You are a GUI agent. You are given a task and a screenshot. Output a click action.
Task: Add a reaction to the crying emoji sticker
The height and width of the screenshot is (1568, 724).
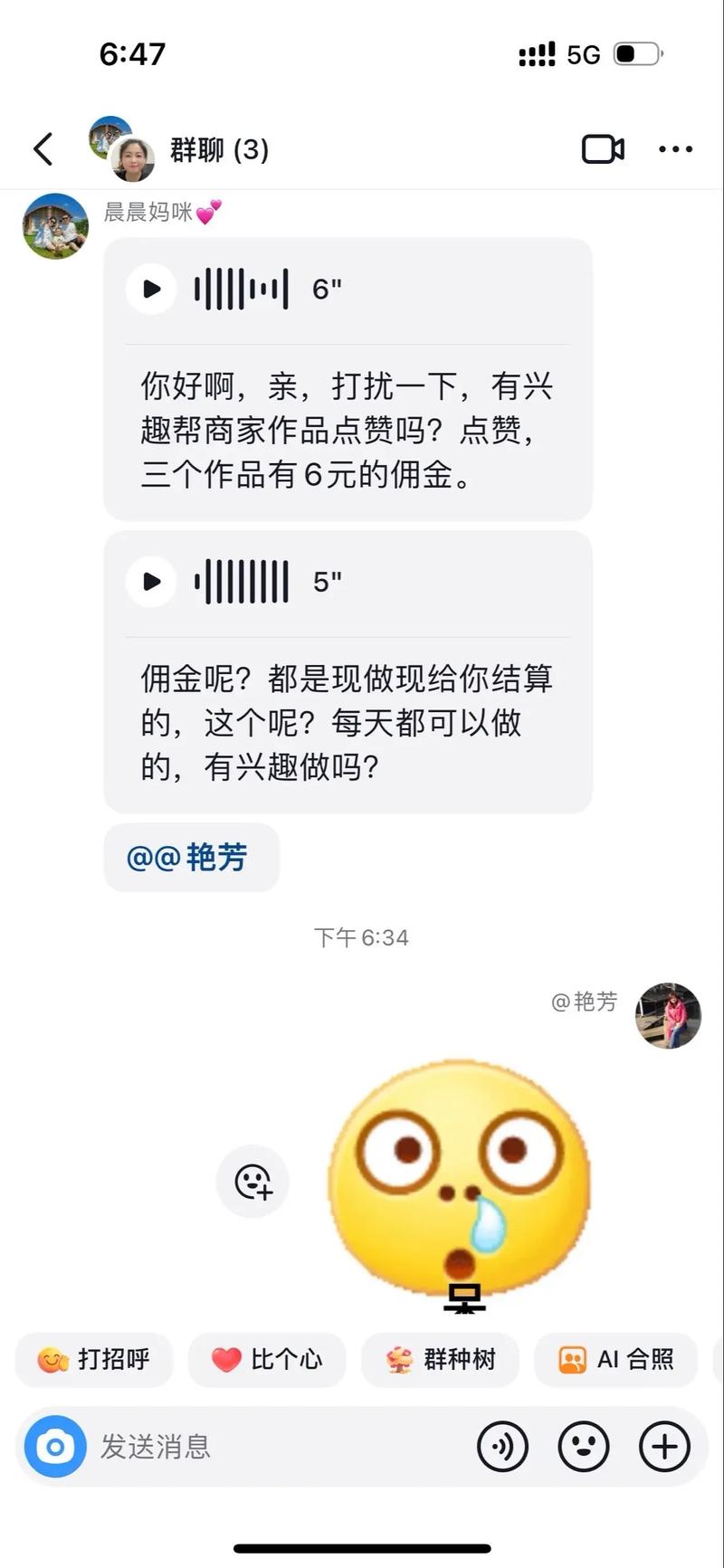(252, 1182)
